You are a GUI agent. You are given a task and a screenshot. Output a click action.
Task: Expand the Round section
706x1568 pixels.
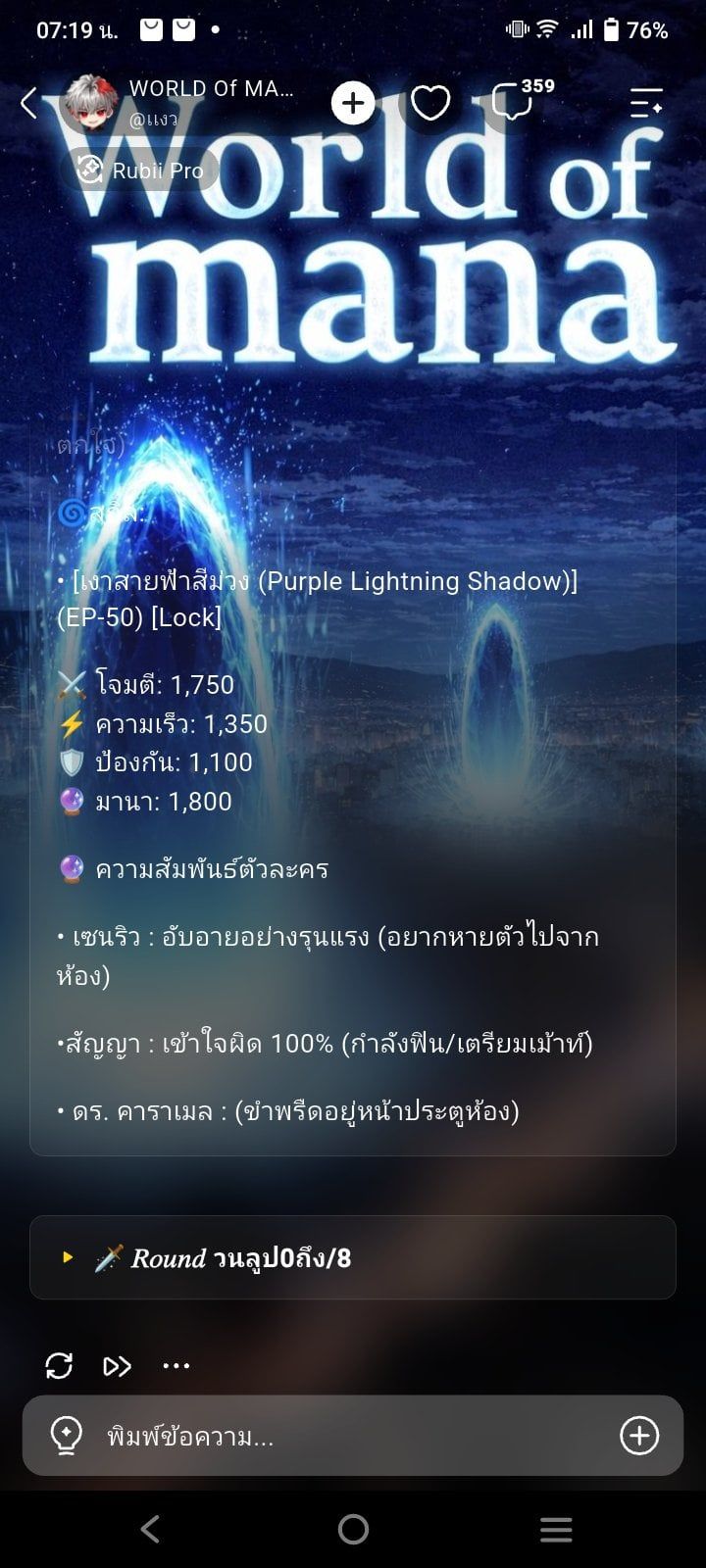(x=353, y=1257)
